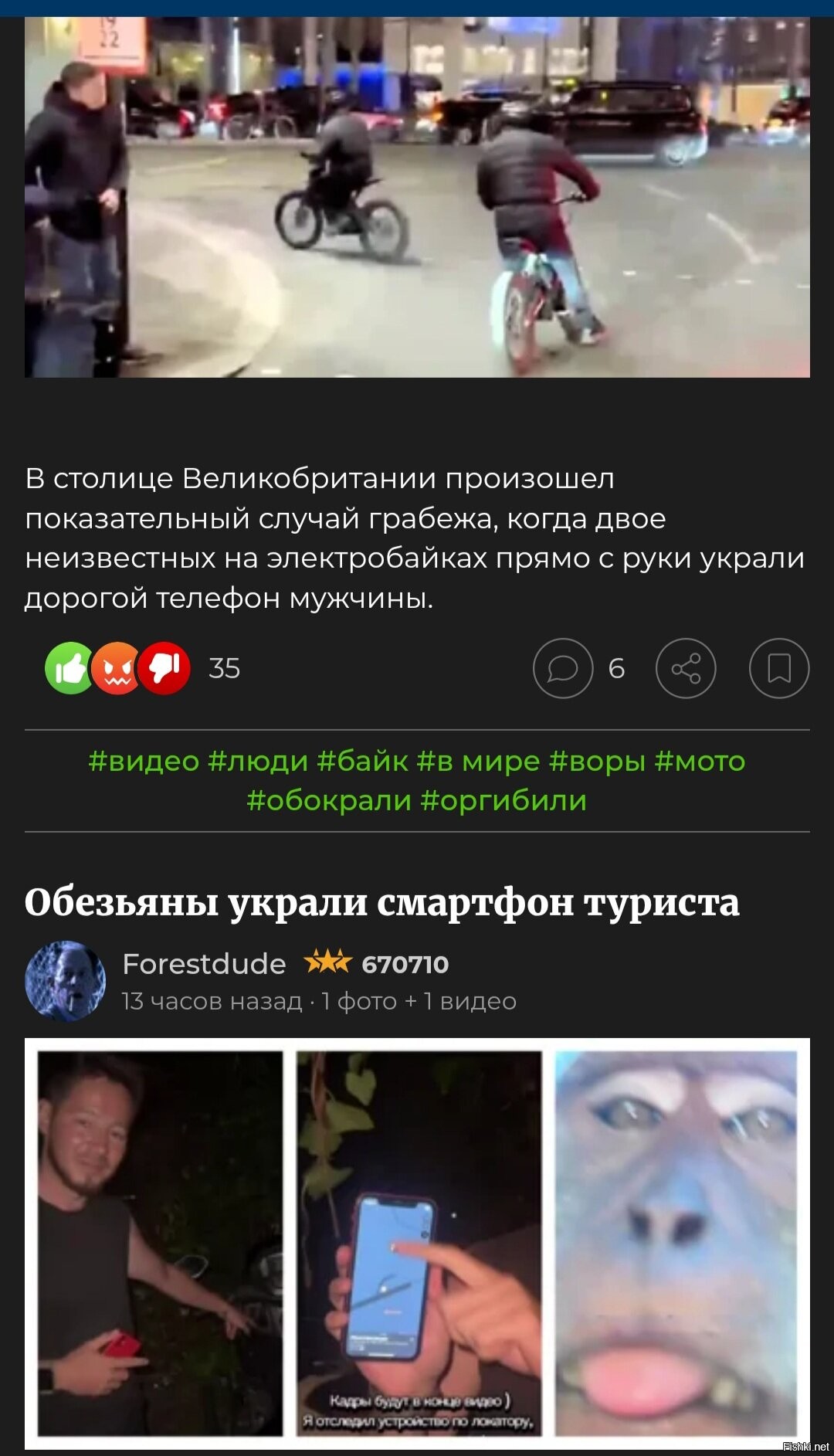Viewport: 834px width, 1456px height.
Task: Open the #люди hashtag
Action: coord(258,762)
